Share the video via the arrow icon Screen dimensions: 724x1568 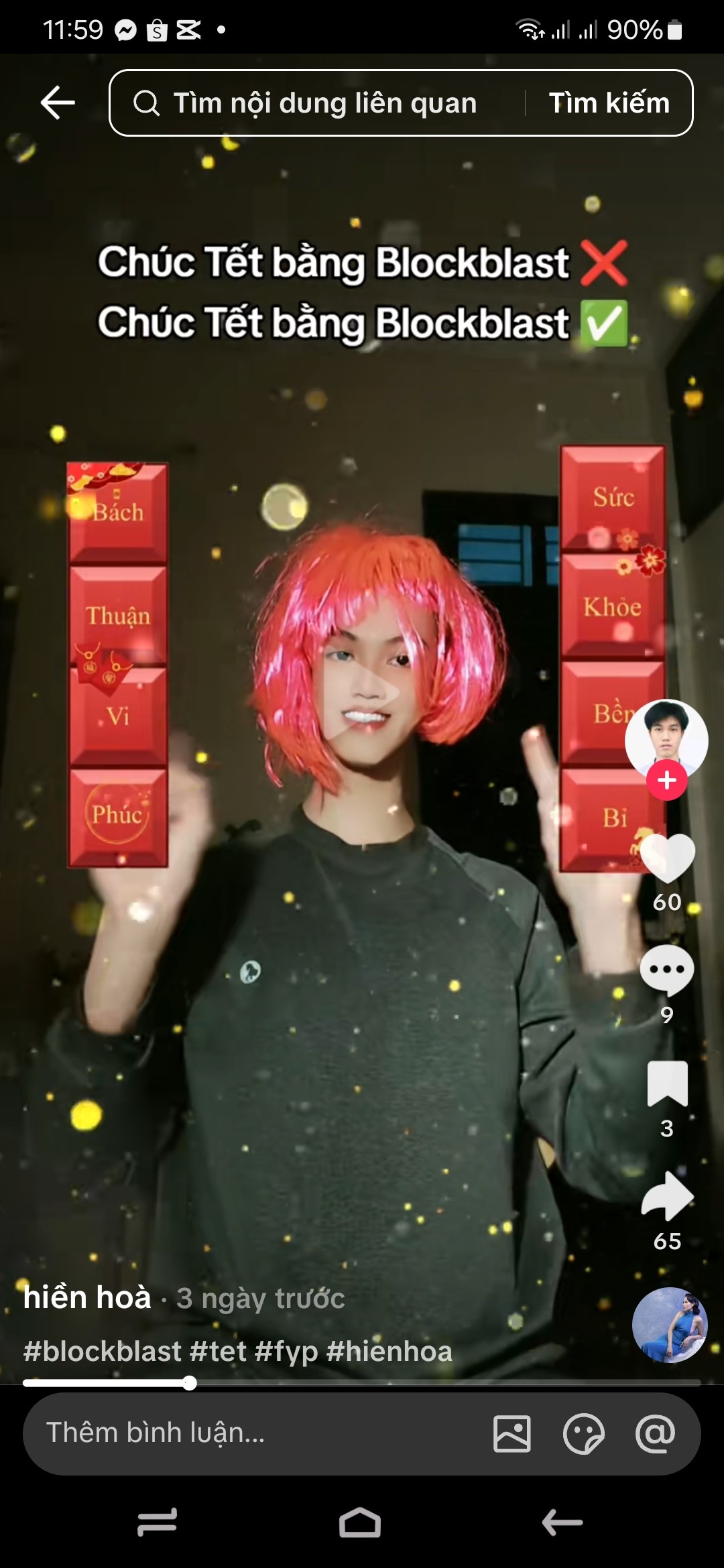tap(667, 1196)
